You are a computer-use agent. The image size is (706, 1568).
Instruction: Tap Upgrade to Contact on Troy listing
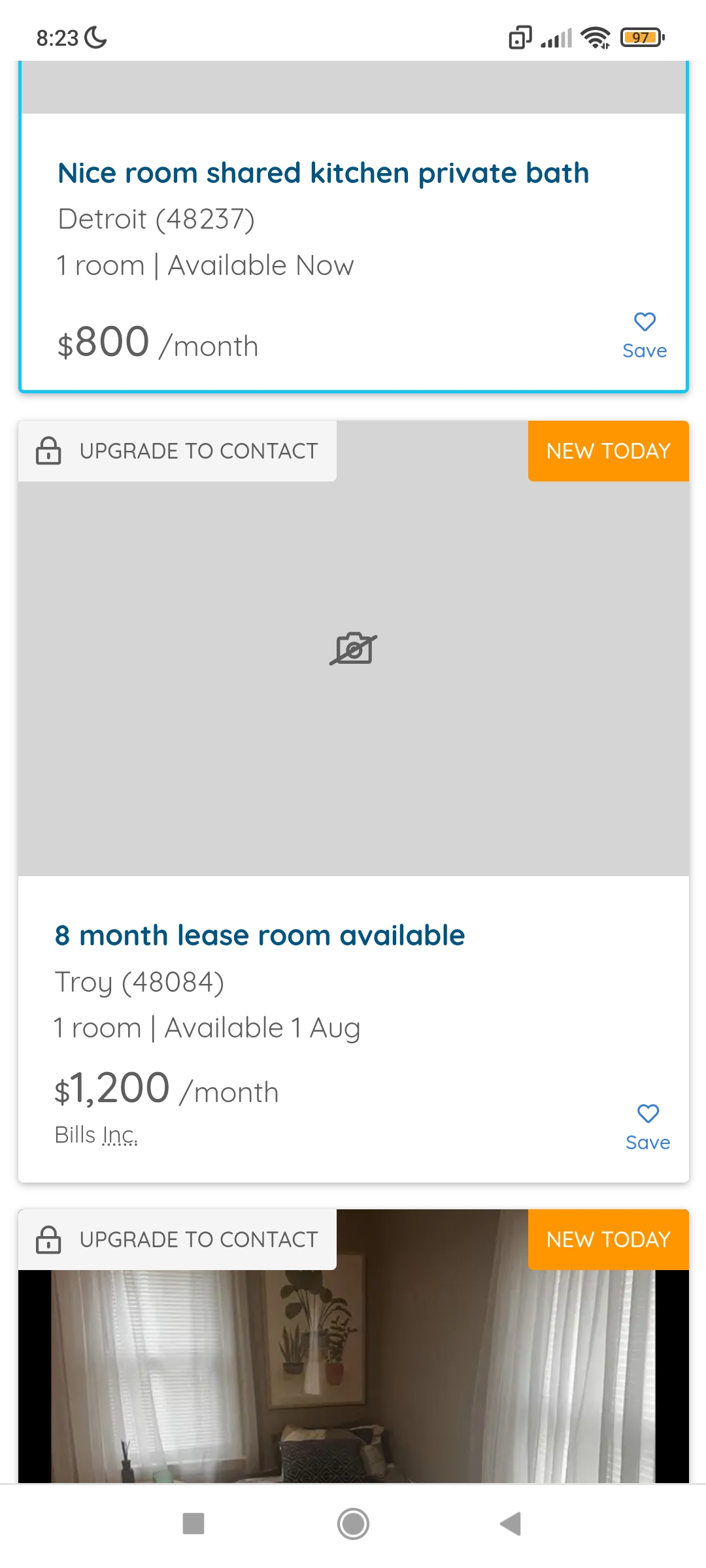coord(178,451)
